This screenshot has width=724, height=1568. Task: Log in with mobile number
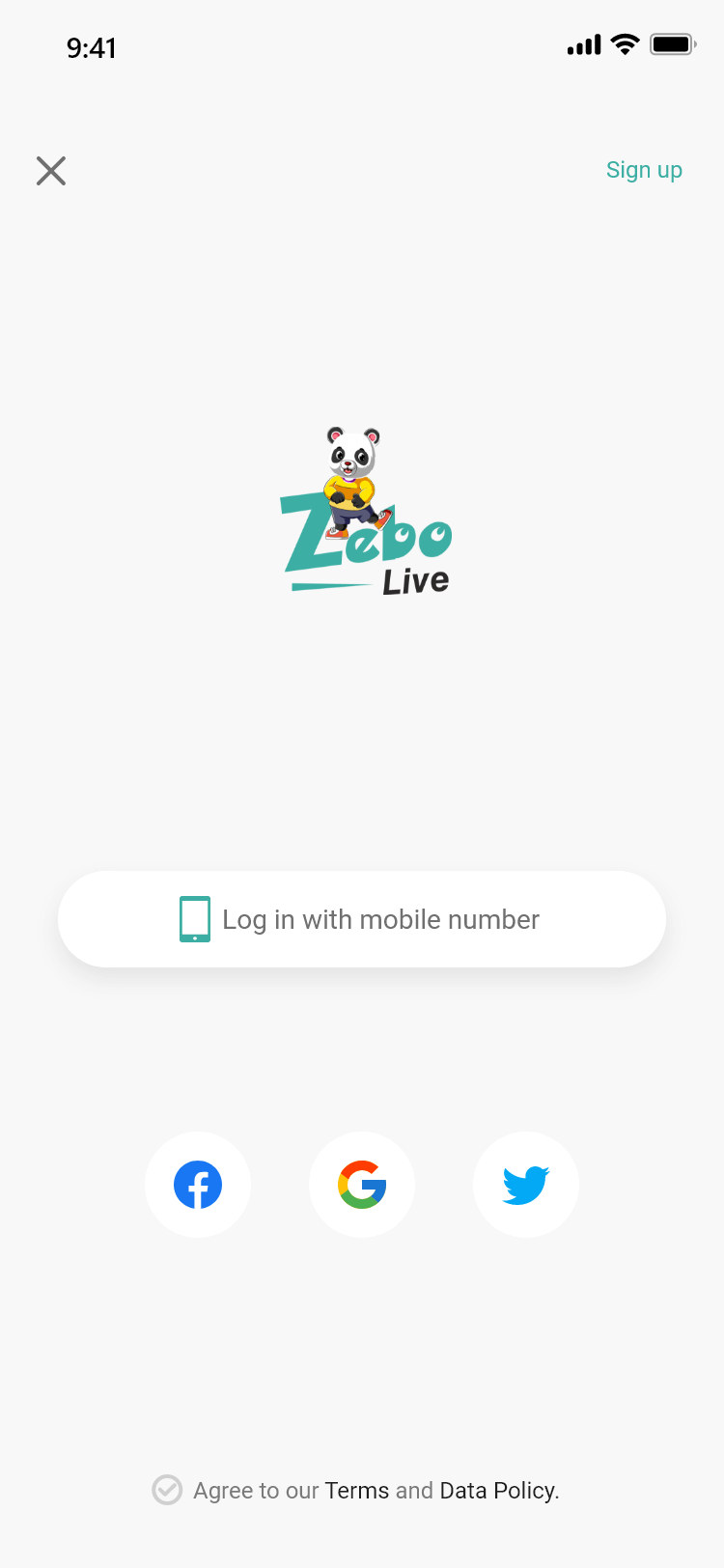362,919
